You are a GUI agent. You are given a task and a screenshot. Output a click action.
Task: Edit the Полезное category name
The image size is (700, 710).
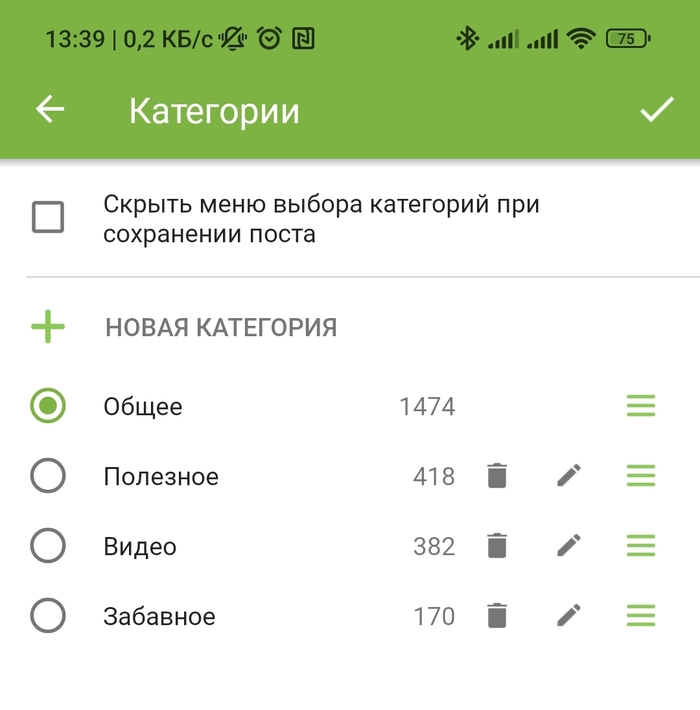[x=569, y=477]
